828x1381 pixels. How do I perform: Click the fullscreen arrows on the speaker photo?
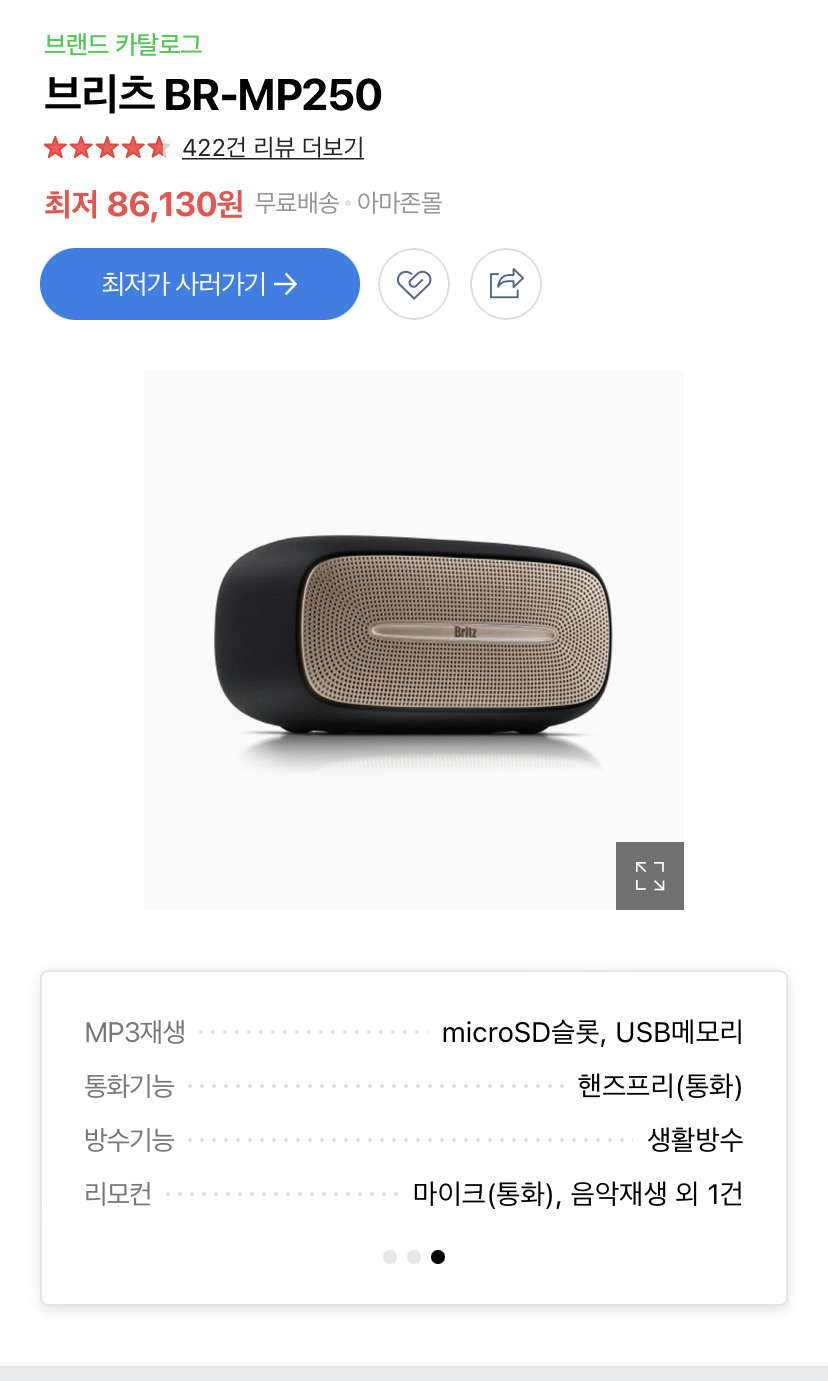coord(649,876)
